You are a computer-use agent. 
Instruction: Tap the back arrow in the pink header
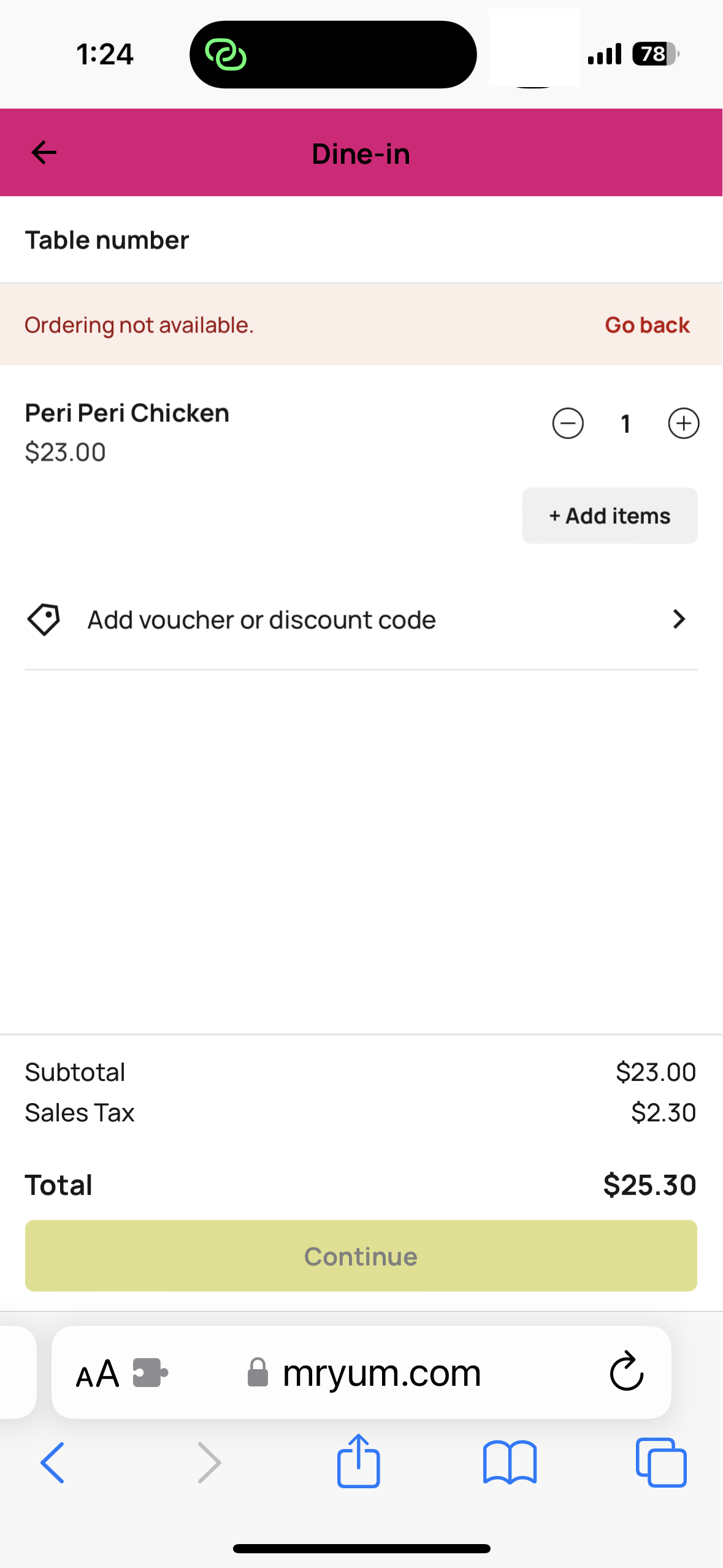[43, 152]
